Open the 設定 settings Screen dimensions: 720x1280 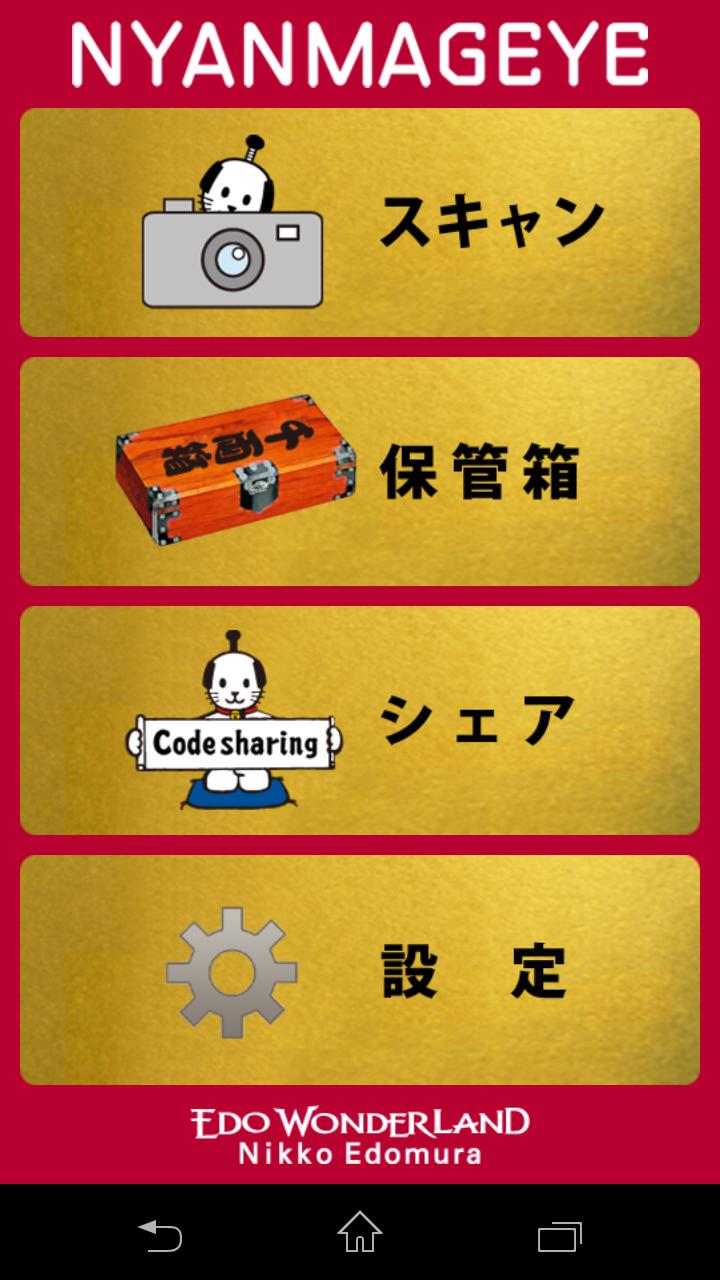[360, 969]
